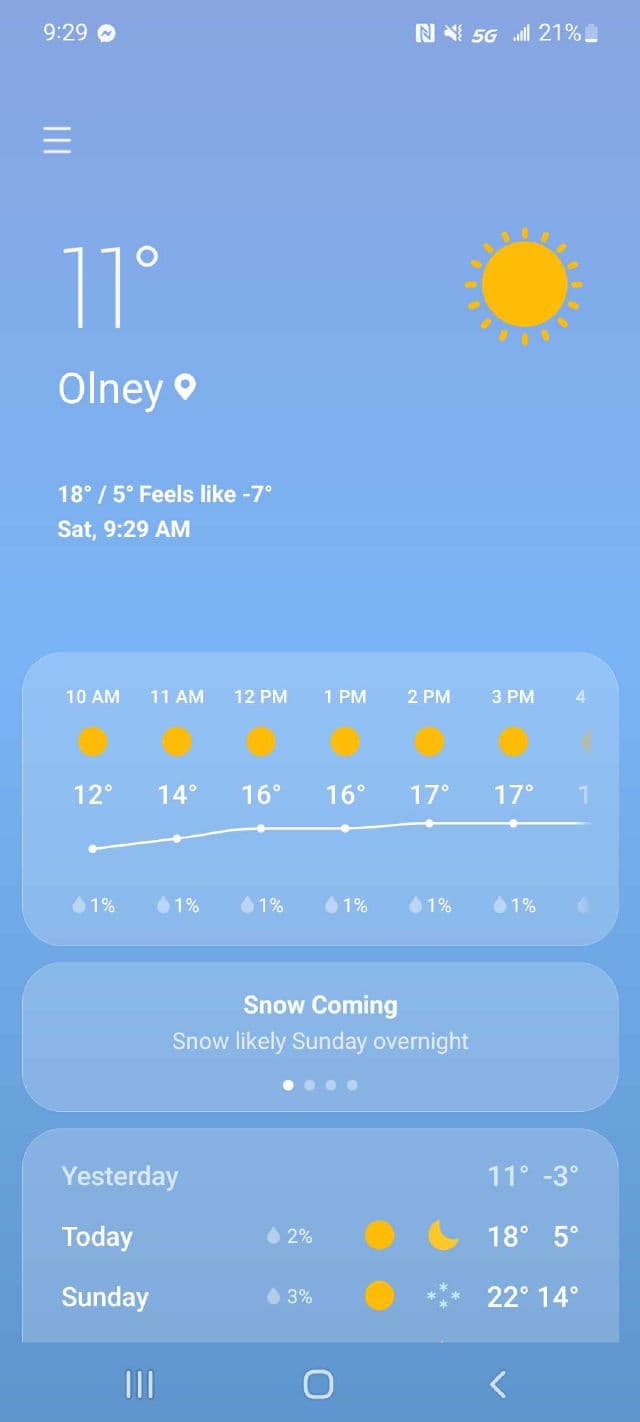Open the hamburger drawer menu
The height and width of the screenshot is (1422, 640).
[57, 140]
